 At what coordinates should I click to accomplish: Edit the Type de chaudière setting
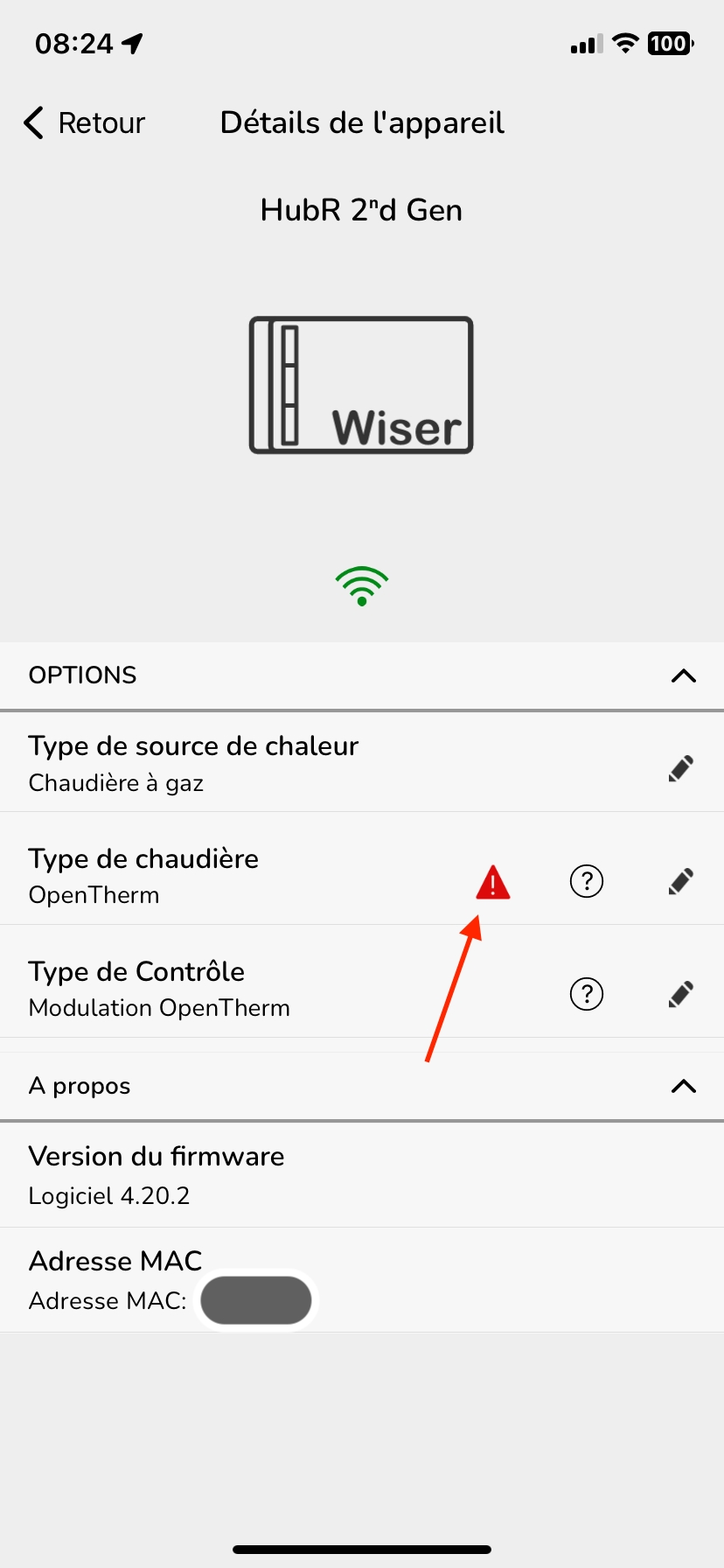tap(680, 881)
